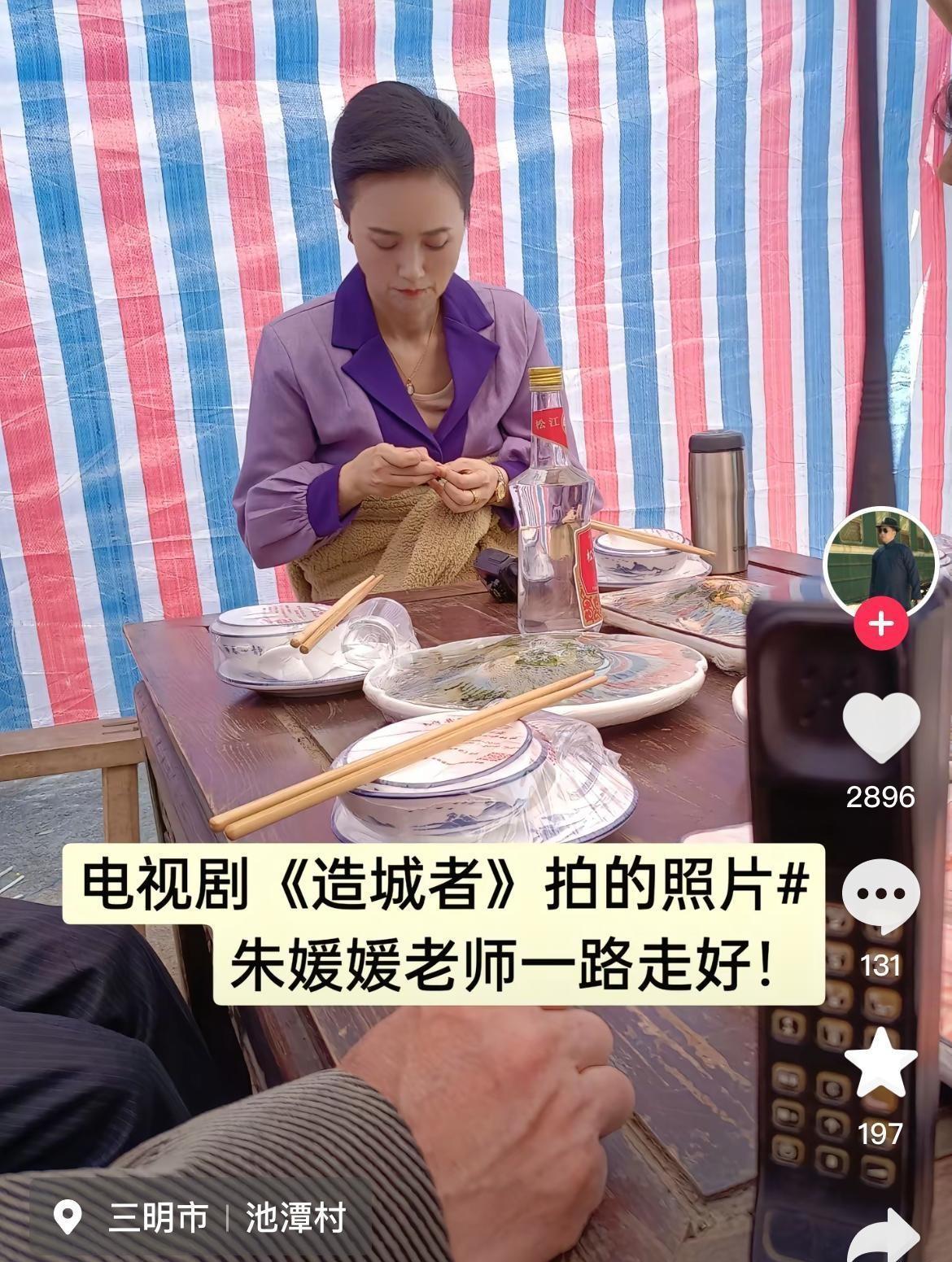Follow the creator with the plus button

click(881, 625)
